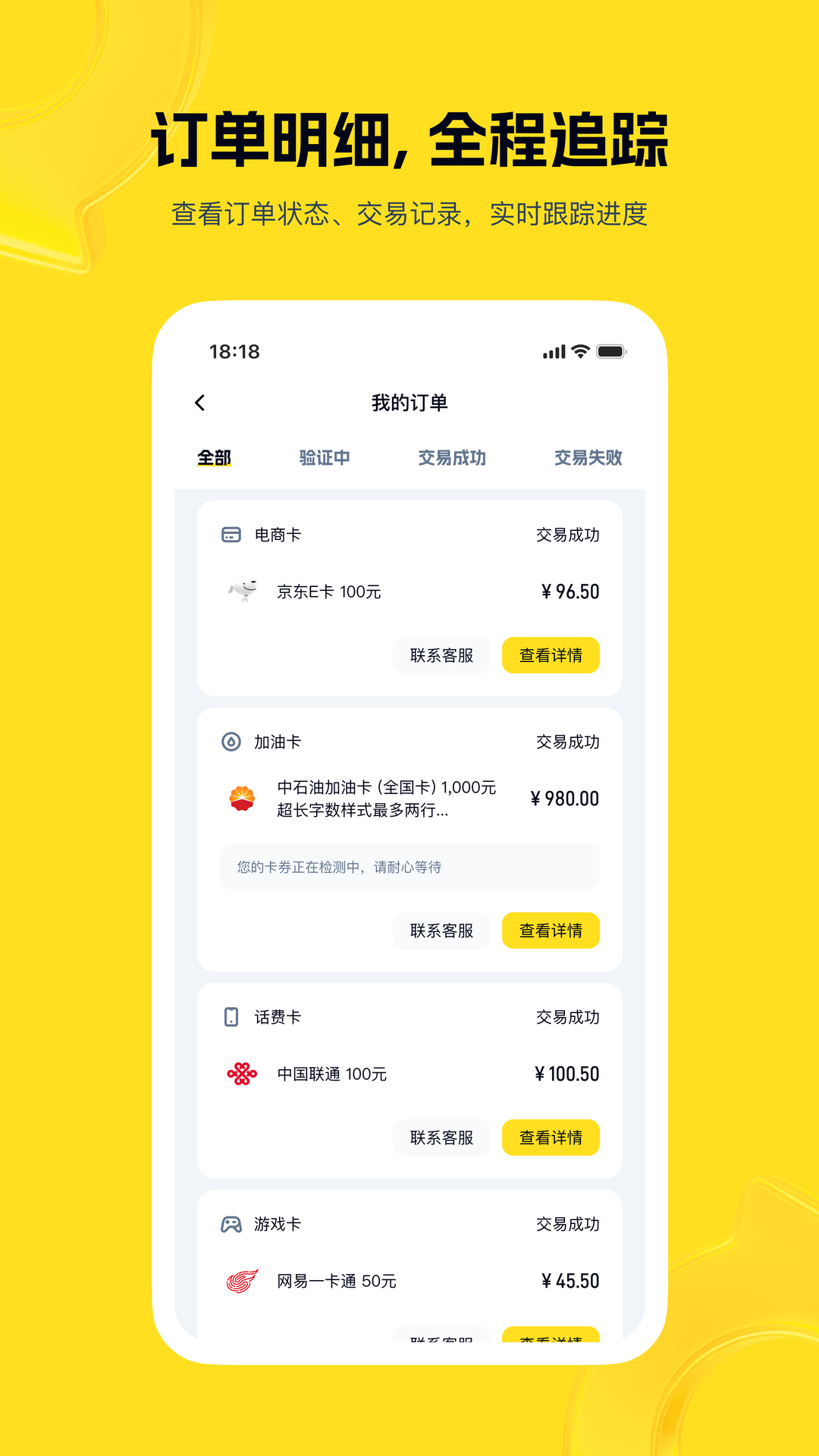Viewport: 819px width, 1456px height.
Task: Click the China Unicom 中国联通 logo
Action: coord(243,1074)
